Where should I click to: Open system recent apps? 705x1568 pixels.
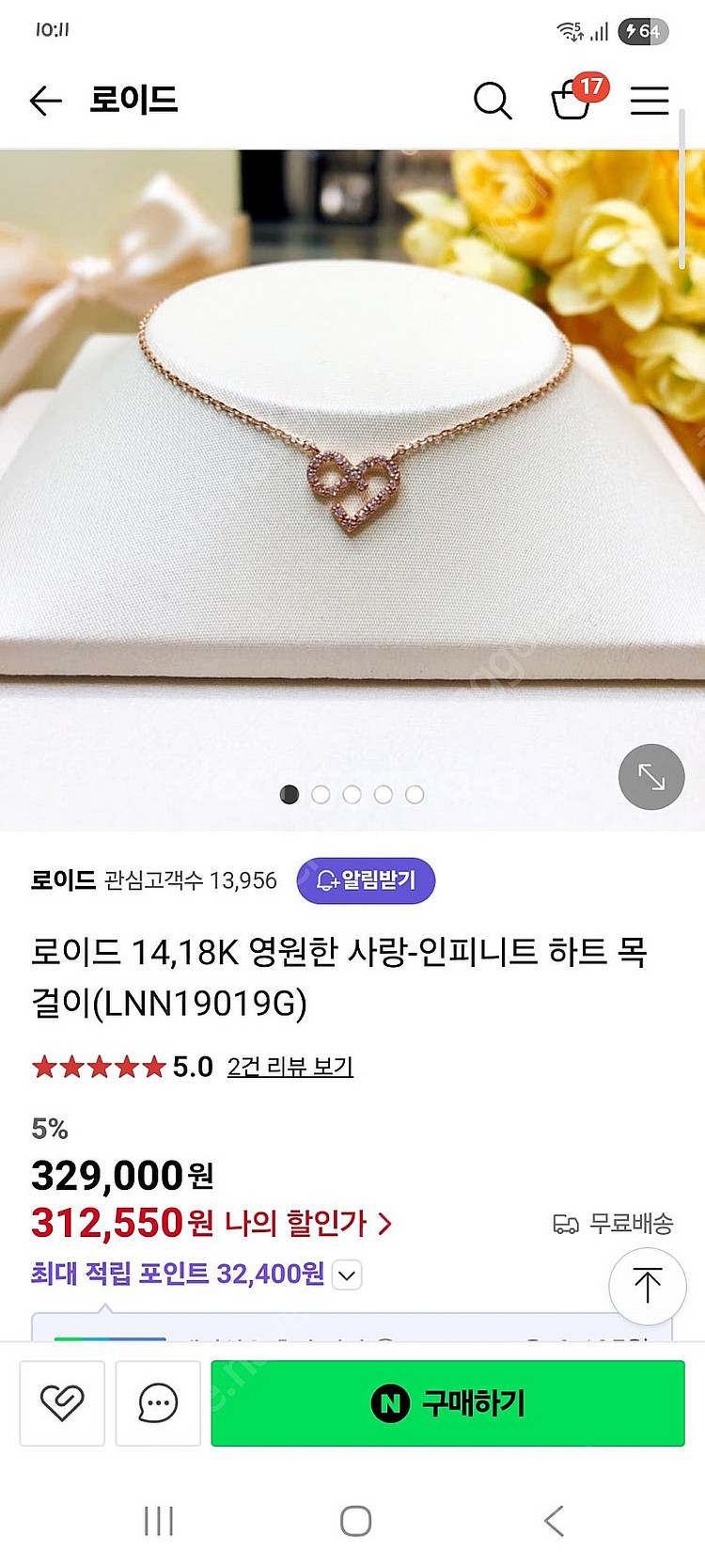click(x=159, y=1521)
